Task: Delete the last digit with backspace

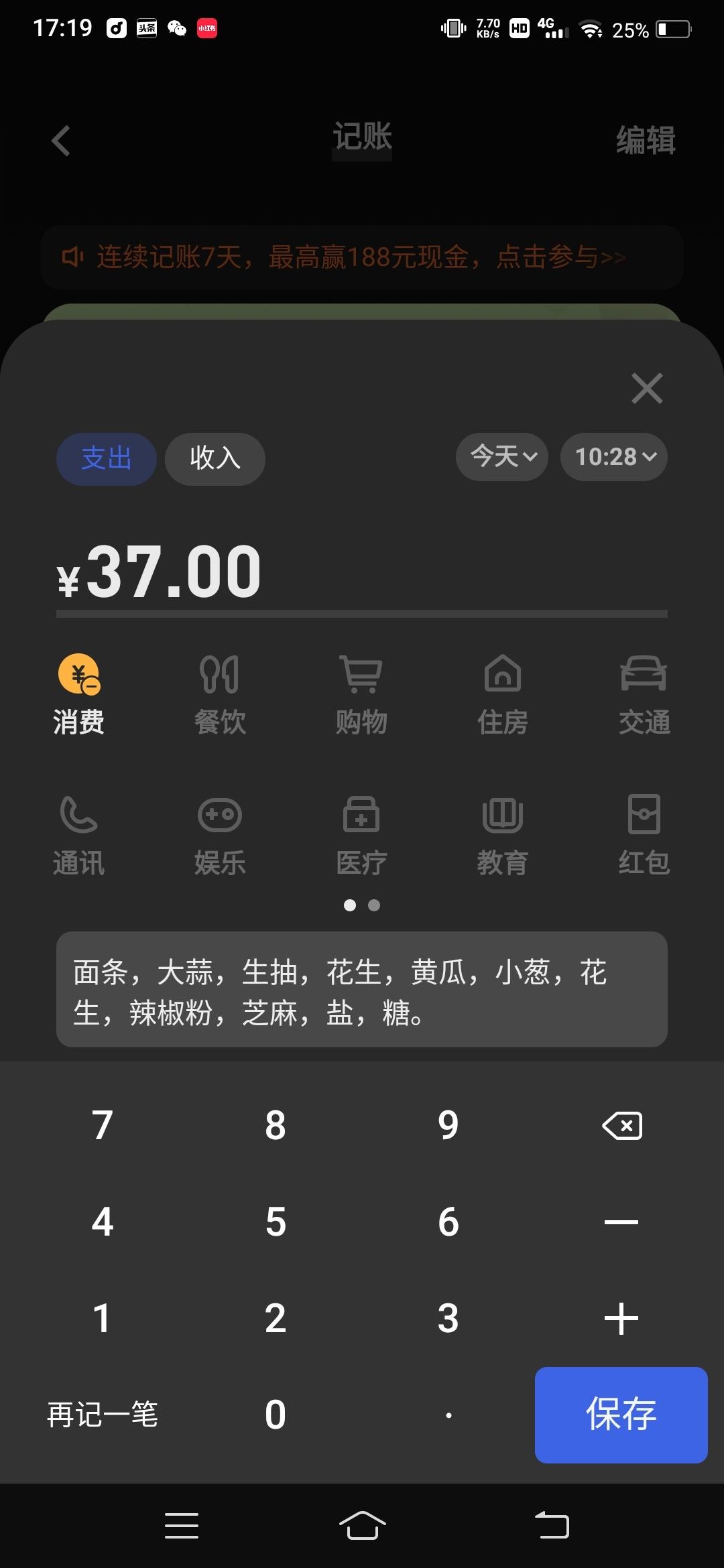Action: point(621,1126)
